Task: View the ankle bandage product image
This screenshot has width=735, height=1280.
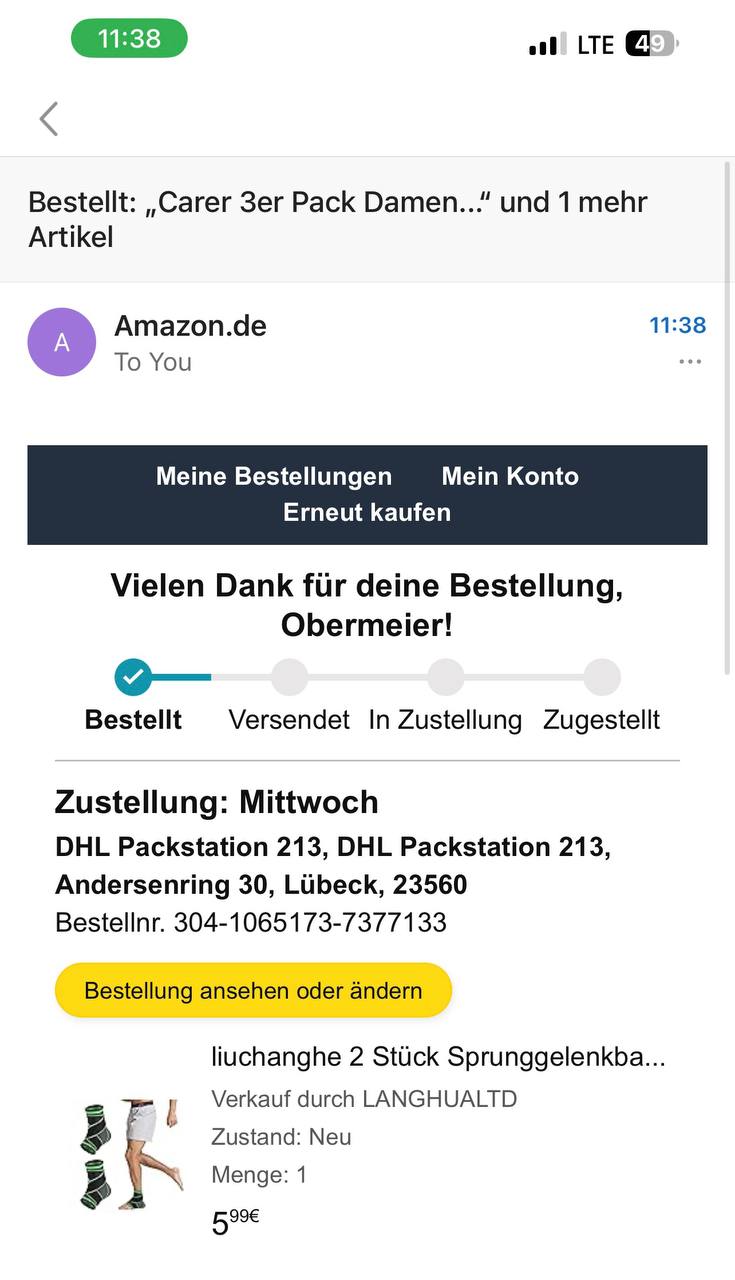Action: (131, 1155)
